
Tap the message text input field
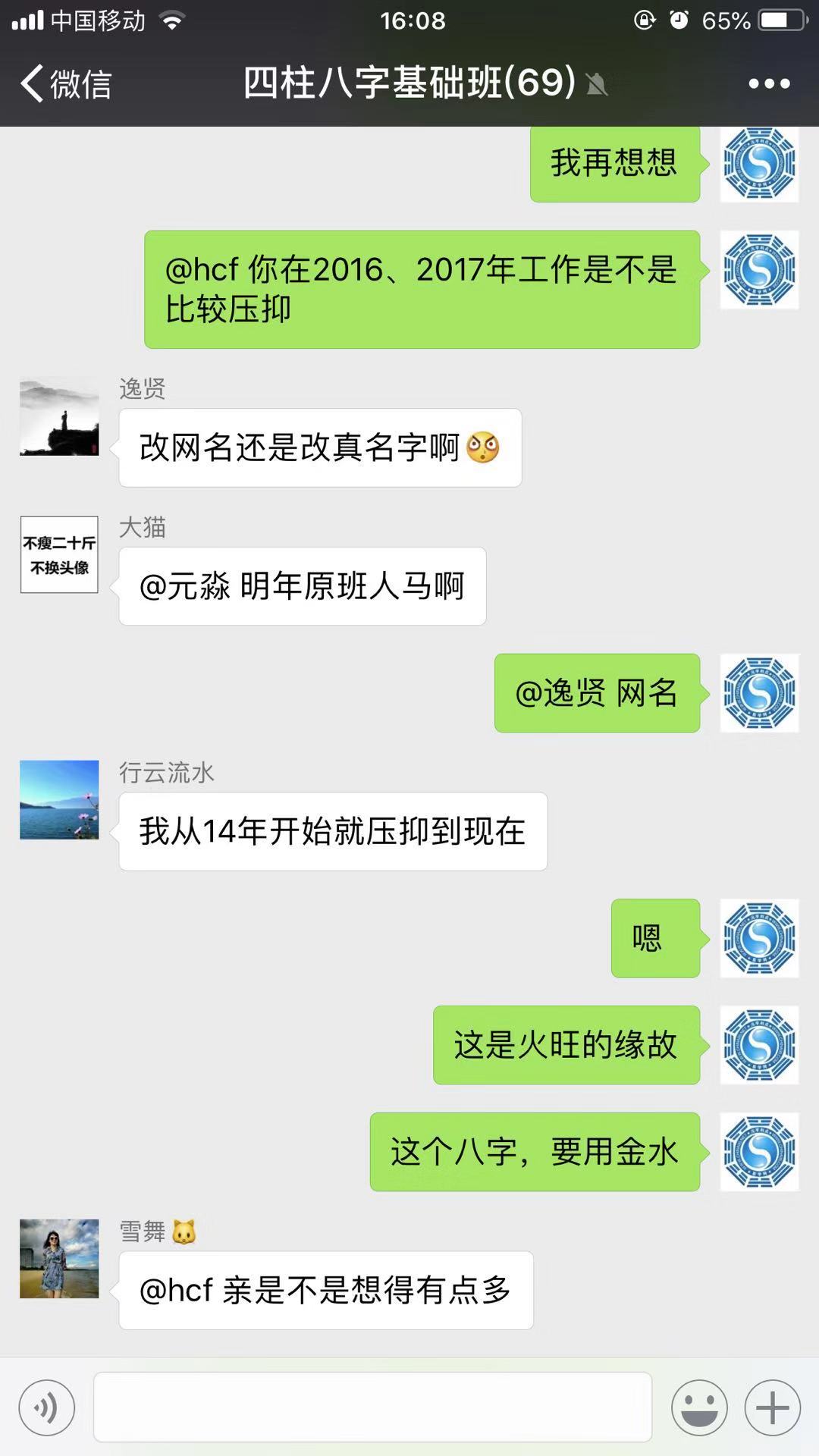point(372,1407)
